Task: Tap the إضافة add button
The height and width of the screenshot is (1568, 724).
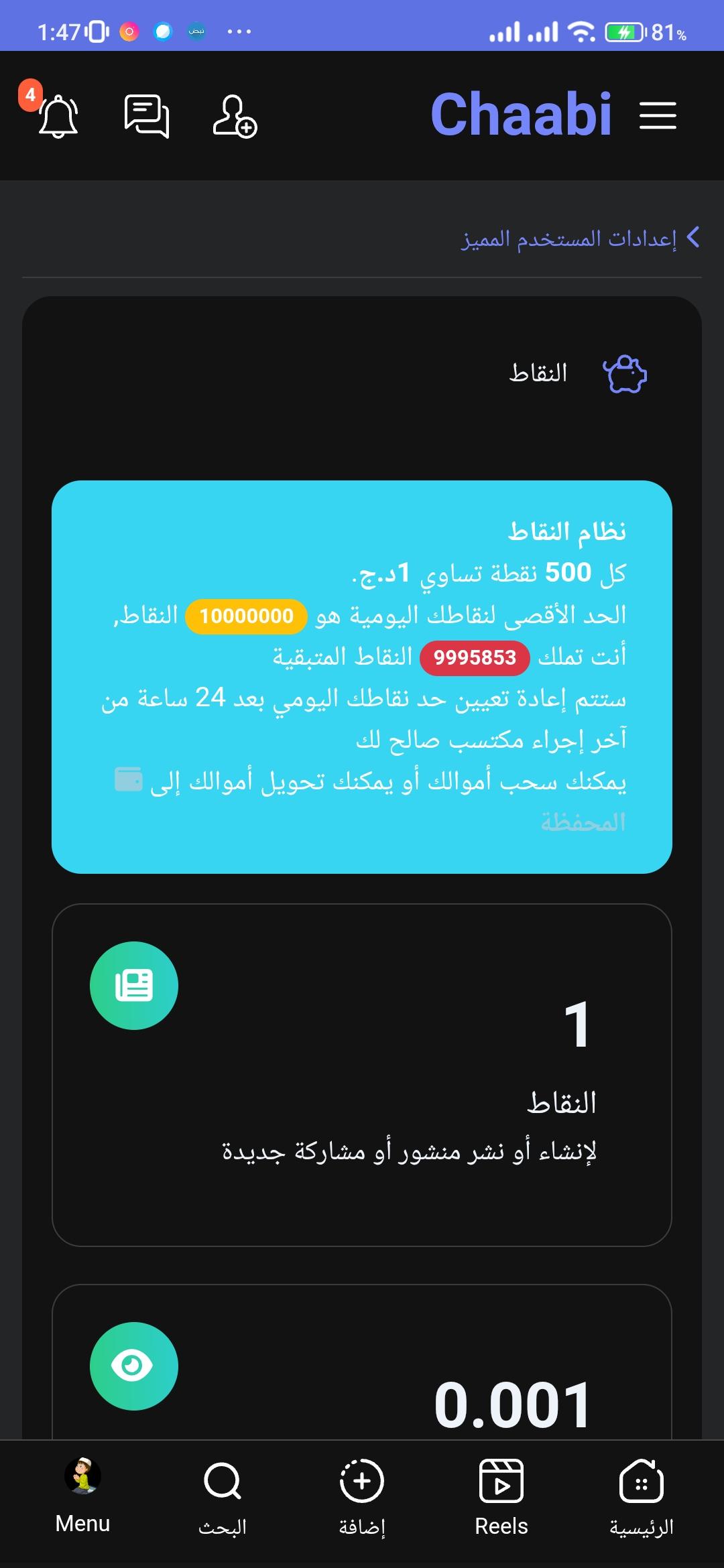Action: [362, 1496]
